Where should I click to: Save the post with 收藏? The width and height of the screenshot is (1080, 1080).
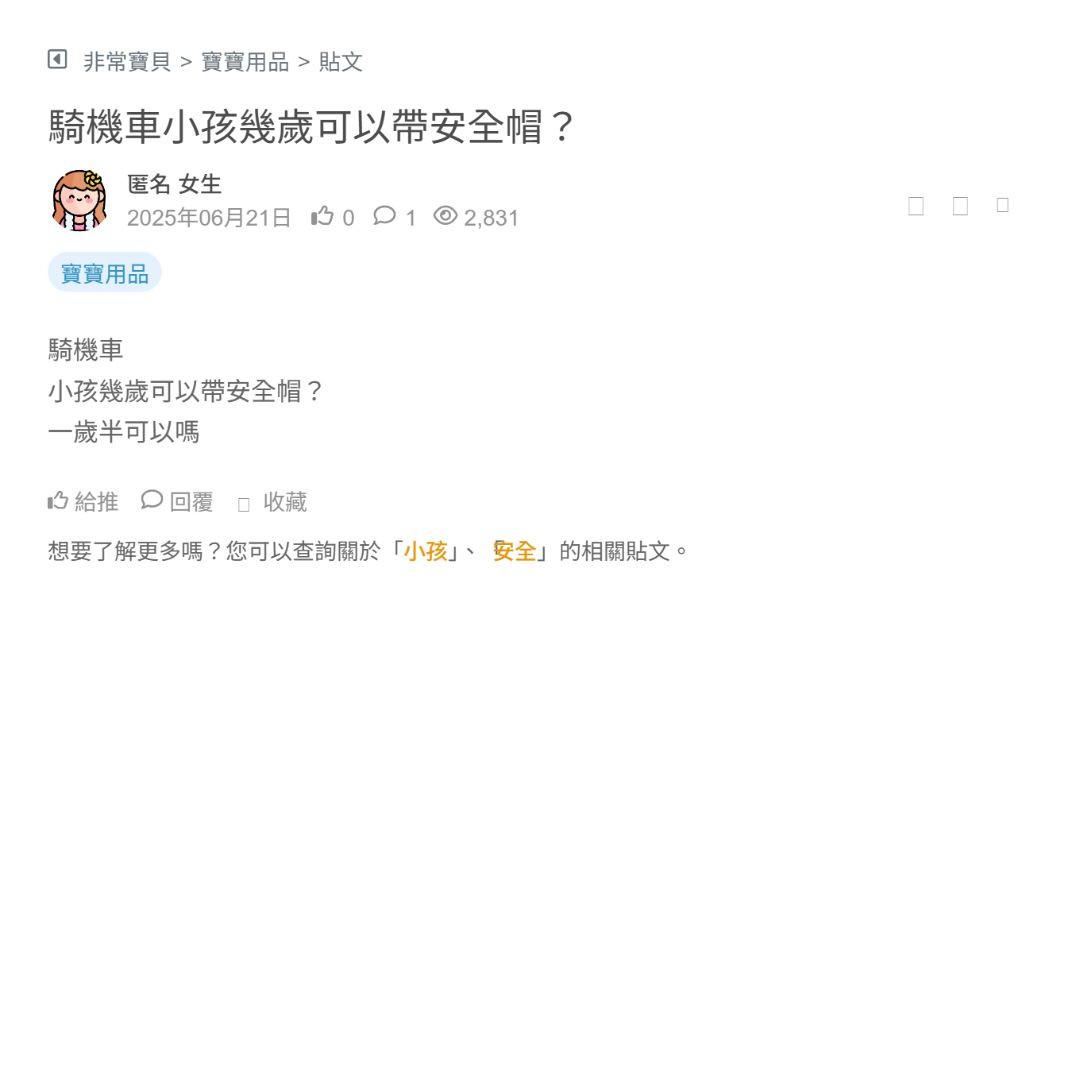(x=273, y=502)
